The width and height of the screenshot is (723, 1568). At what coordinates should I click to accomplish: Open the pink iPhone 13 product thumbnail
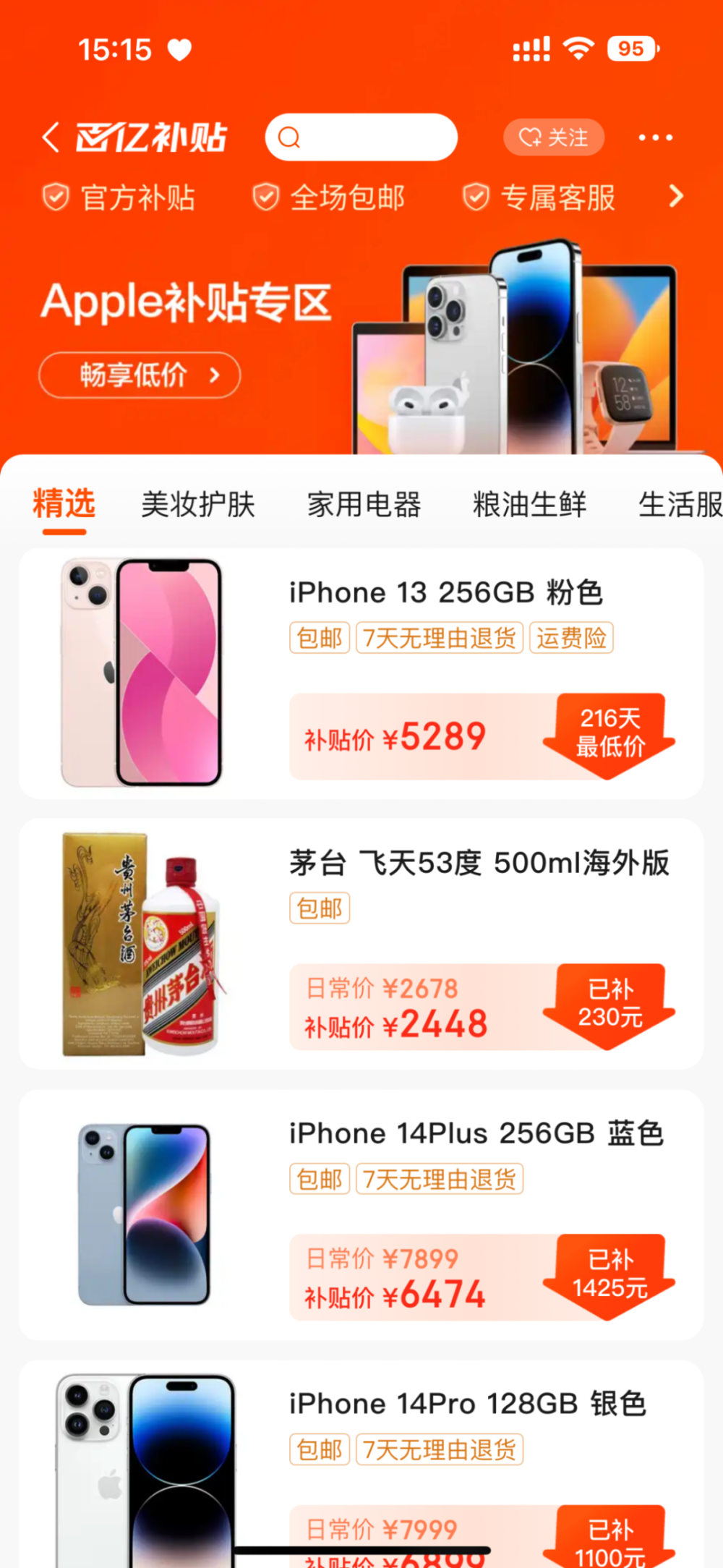click(144, 670)
